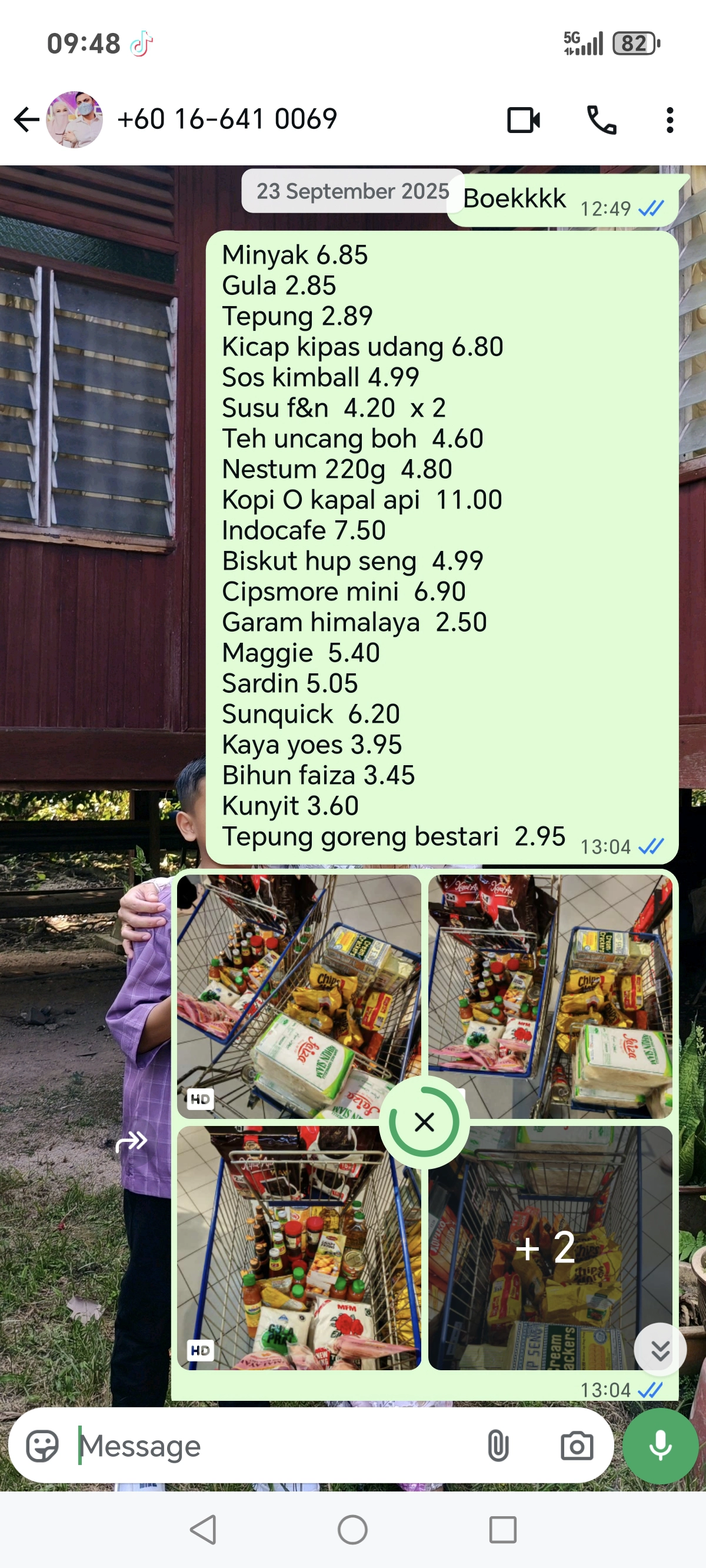Viewport: 706px width, 1568px height.
Task: Cancel the photo upload in progress
Action: [424, 1122]
